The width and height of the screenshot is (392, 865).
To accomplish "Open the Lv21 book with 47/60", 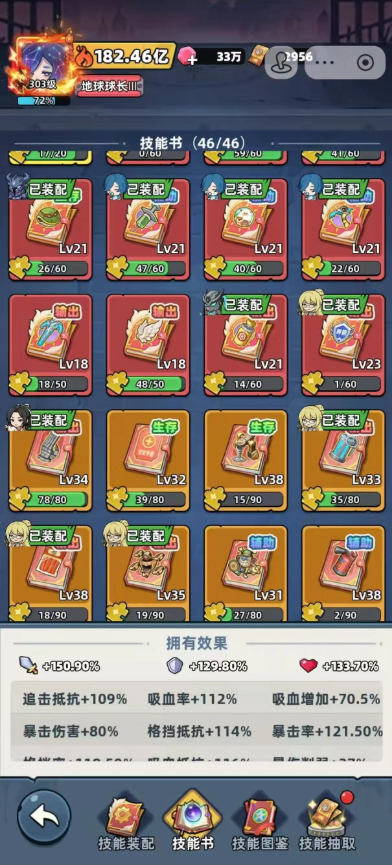I will [148, 229].
